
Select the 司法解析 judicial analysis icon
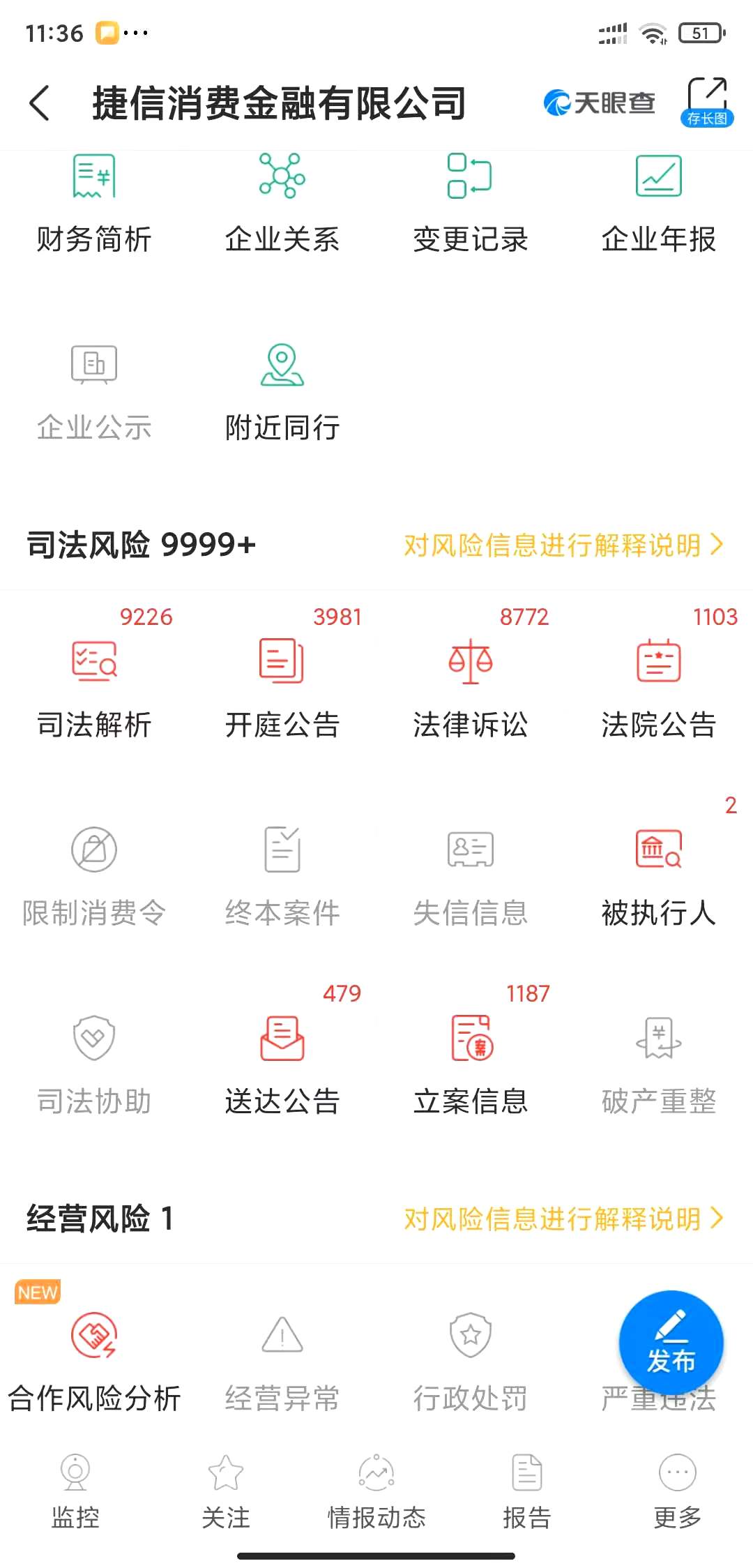point(94,687)
